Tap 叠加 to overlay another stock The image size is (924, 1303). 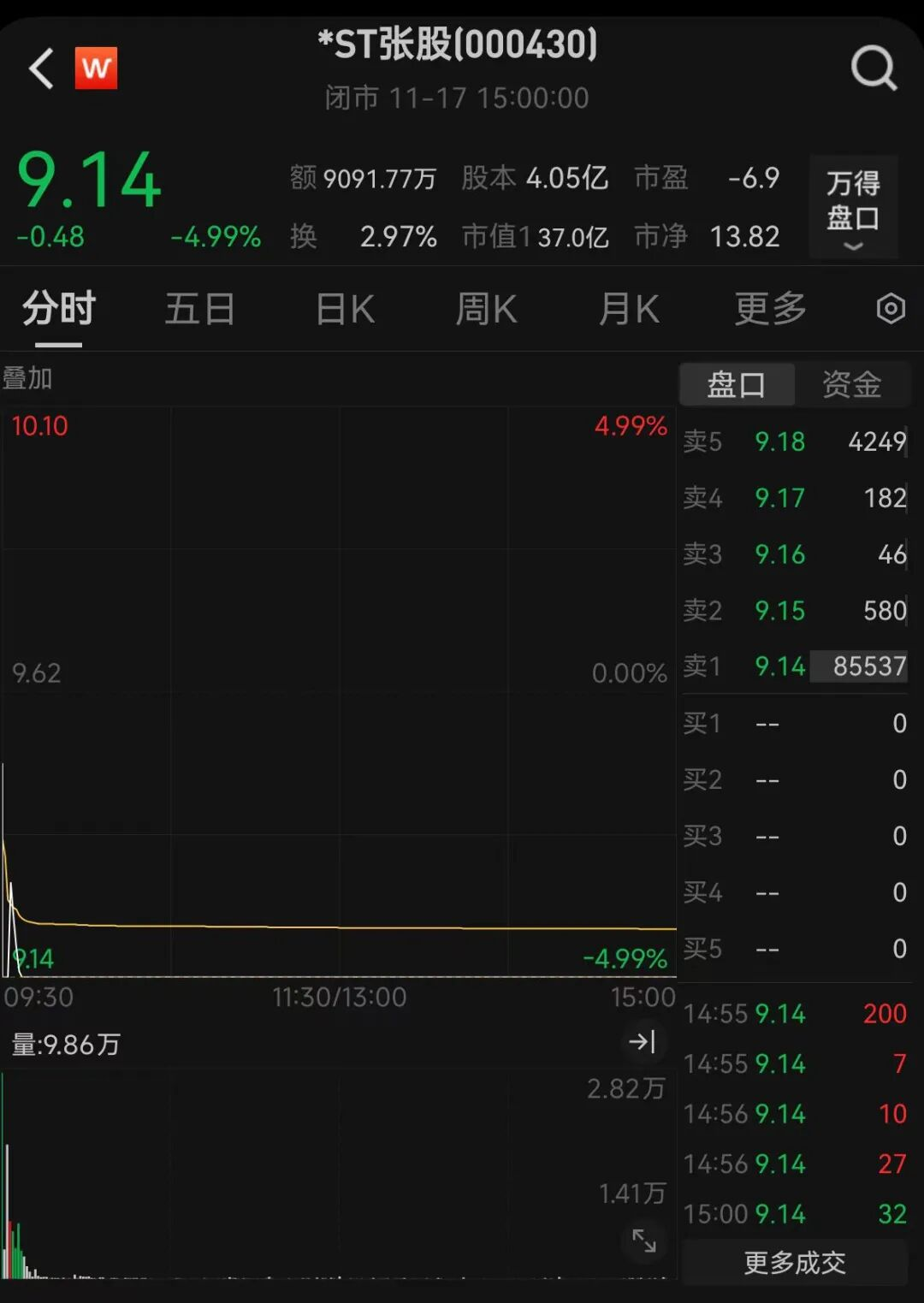point(27,377)
